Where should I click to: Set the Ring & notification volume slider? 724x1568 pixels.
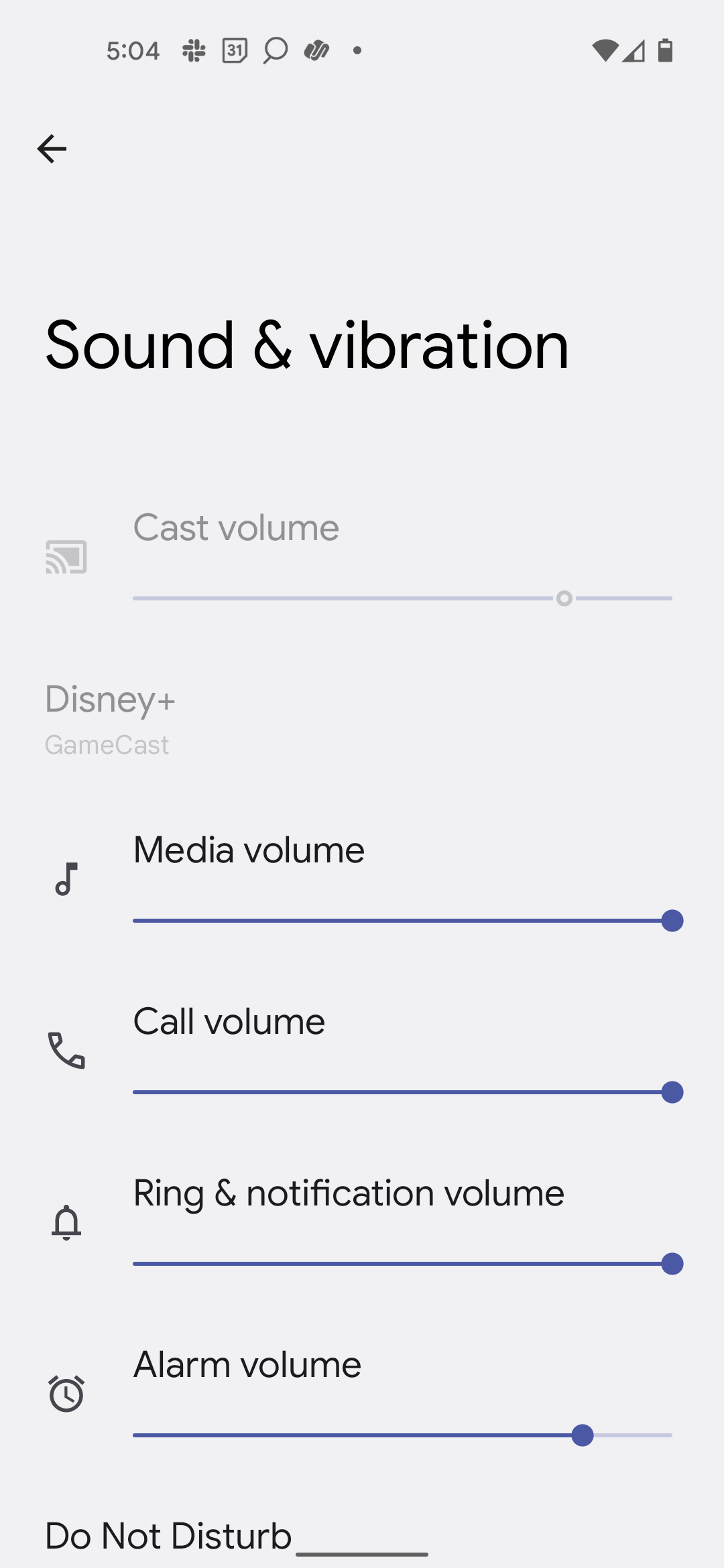[402, 1264]
